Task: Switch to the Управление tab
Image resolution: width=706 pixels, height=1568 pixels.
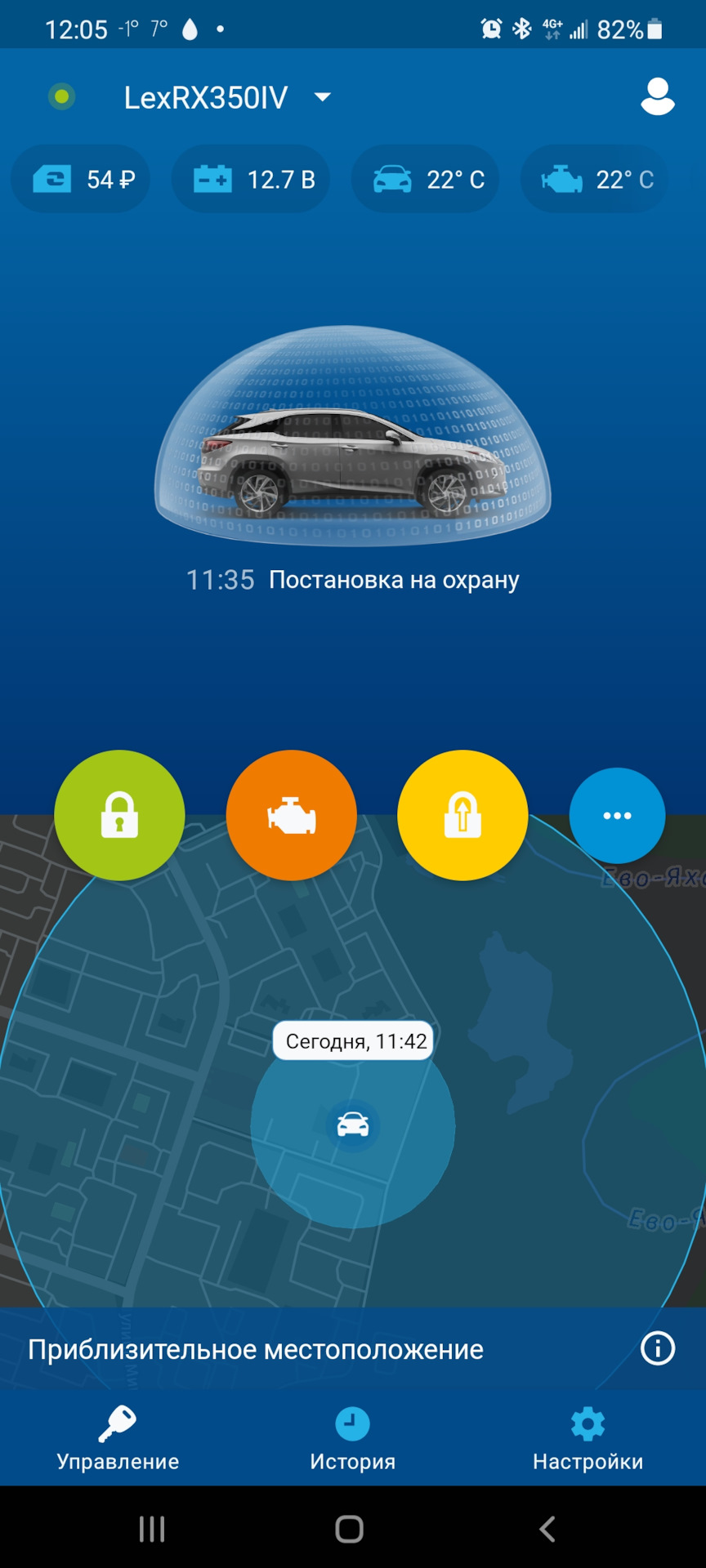Action: (118, 1439)
